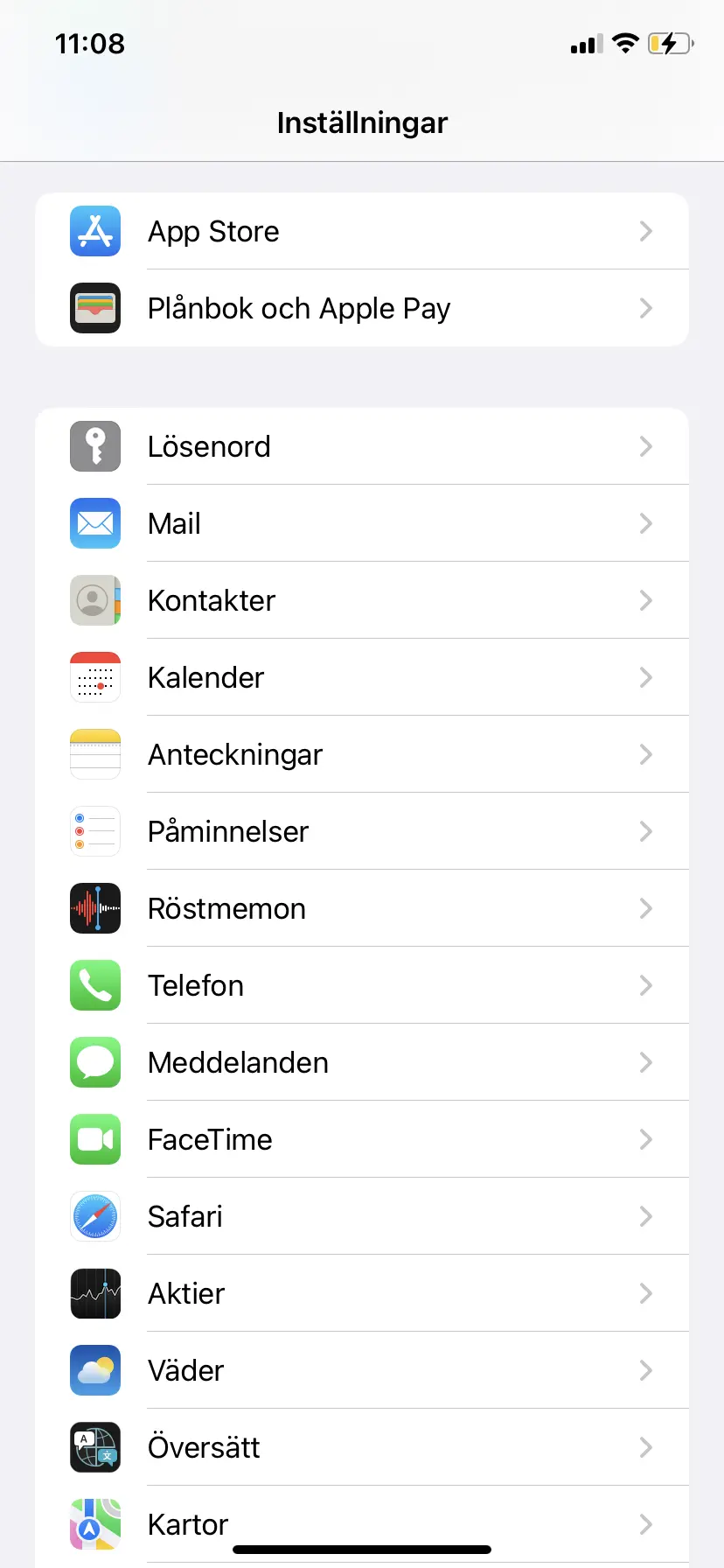Select the Safari compass icon

[x=94, y=1216]
